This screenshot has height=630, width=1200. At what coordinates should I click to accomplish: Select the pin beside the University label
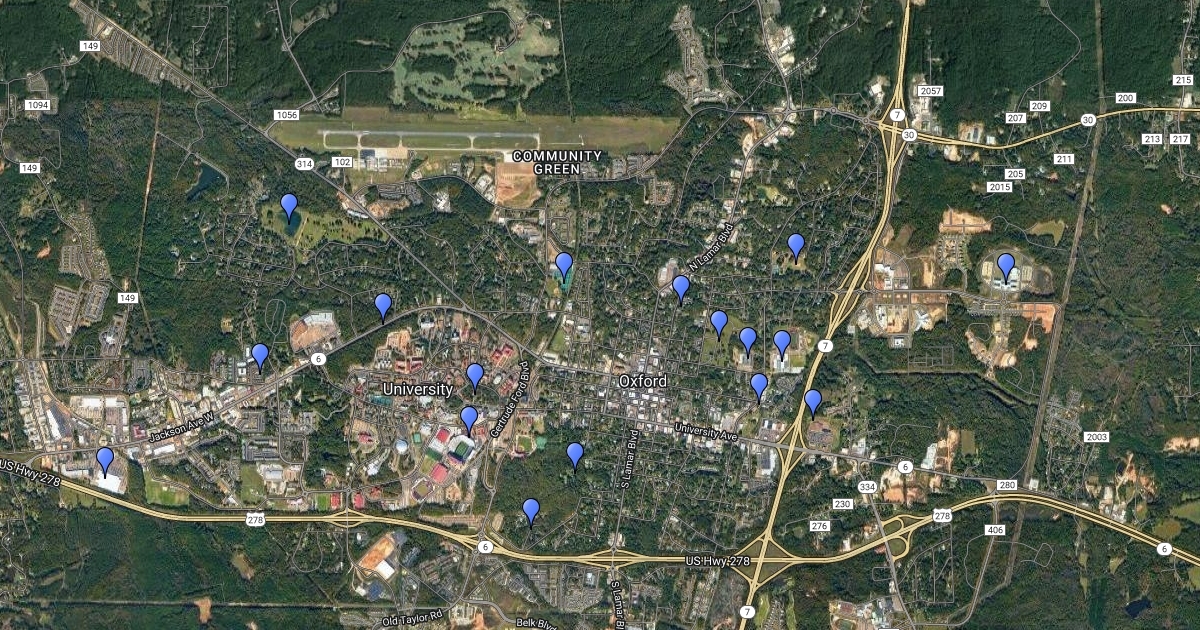click(x=475, y=376)
